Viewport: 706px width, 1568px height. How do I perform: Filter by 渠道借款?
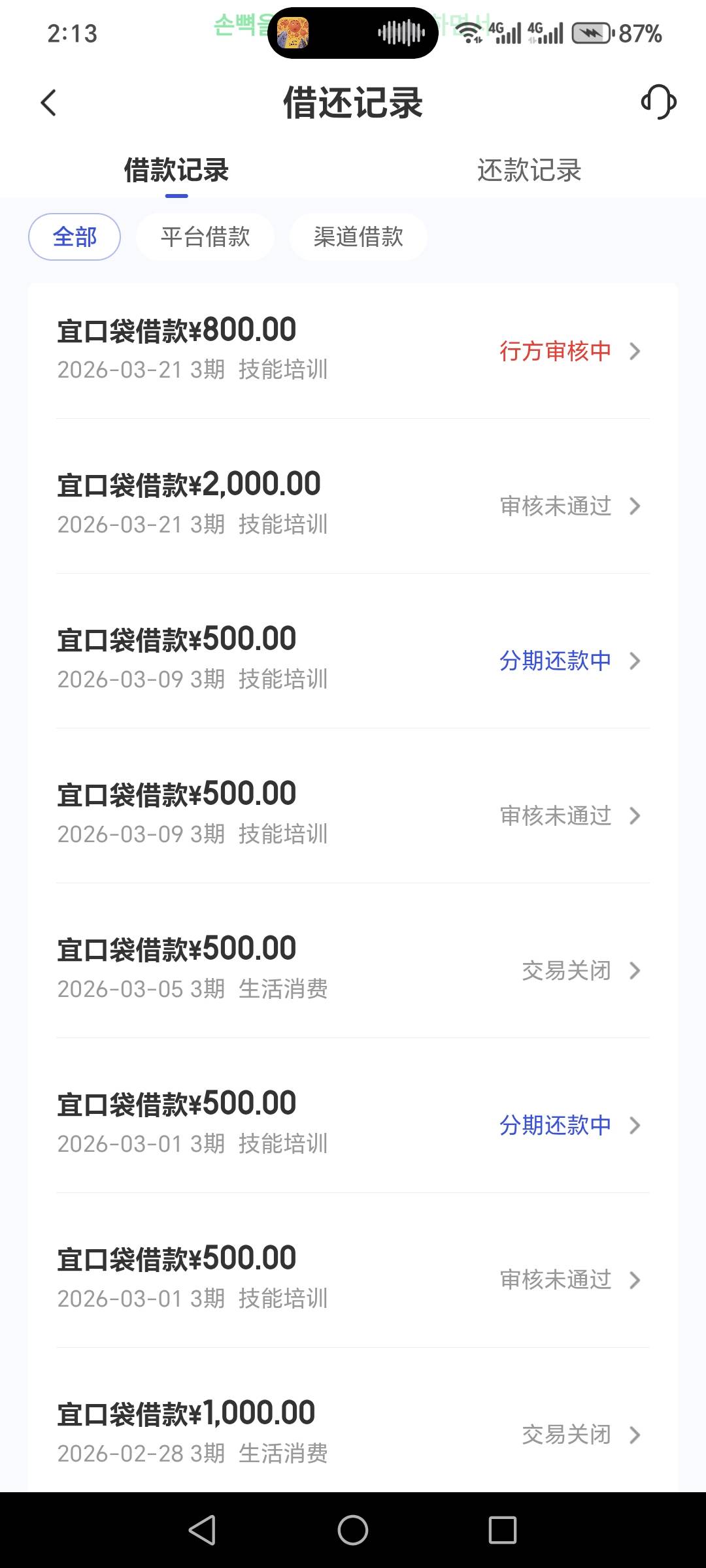[358, 237]
